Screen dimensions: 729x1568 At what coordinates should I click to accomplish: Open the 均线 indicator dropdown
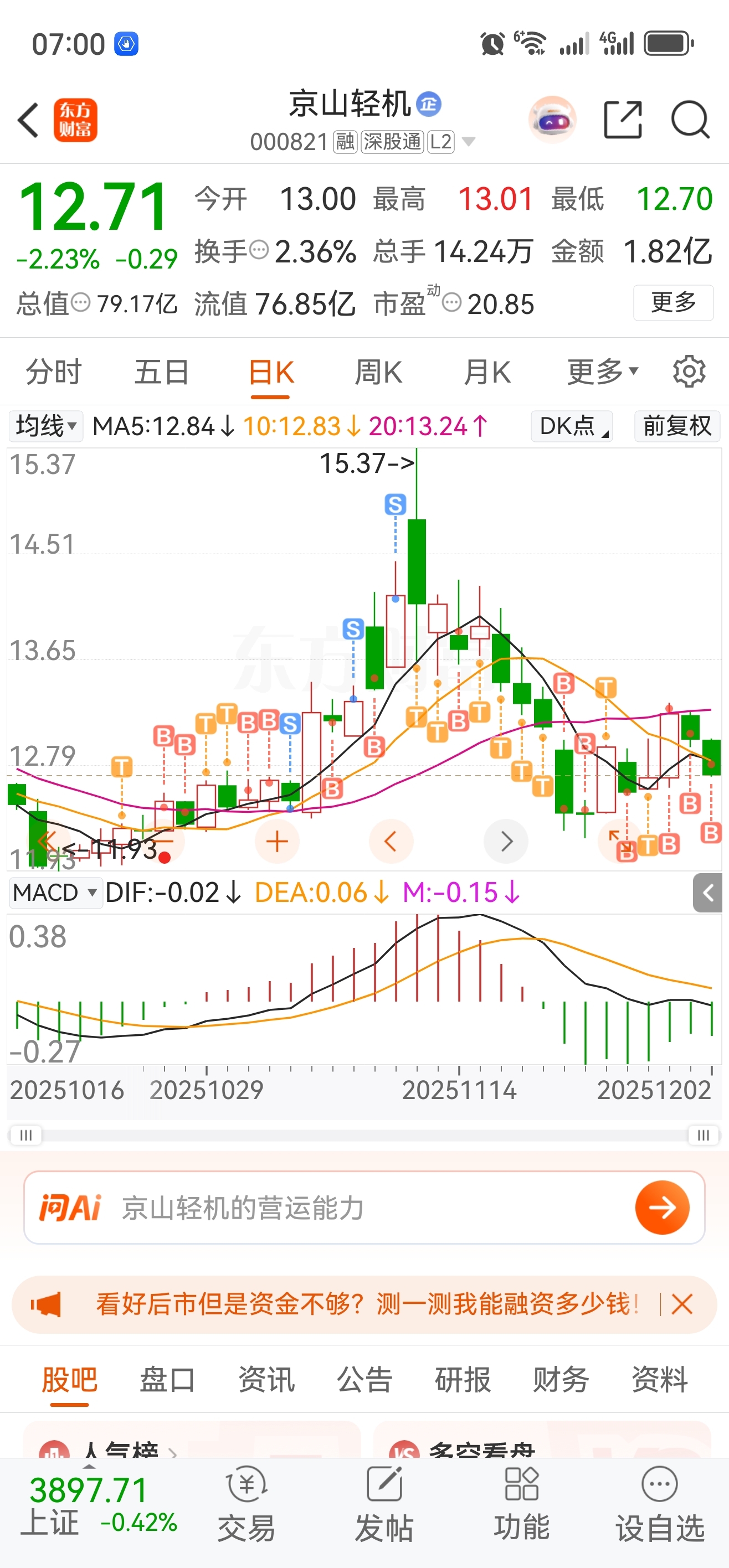pyautogui.click(x=45, y=426)
